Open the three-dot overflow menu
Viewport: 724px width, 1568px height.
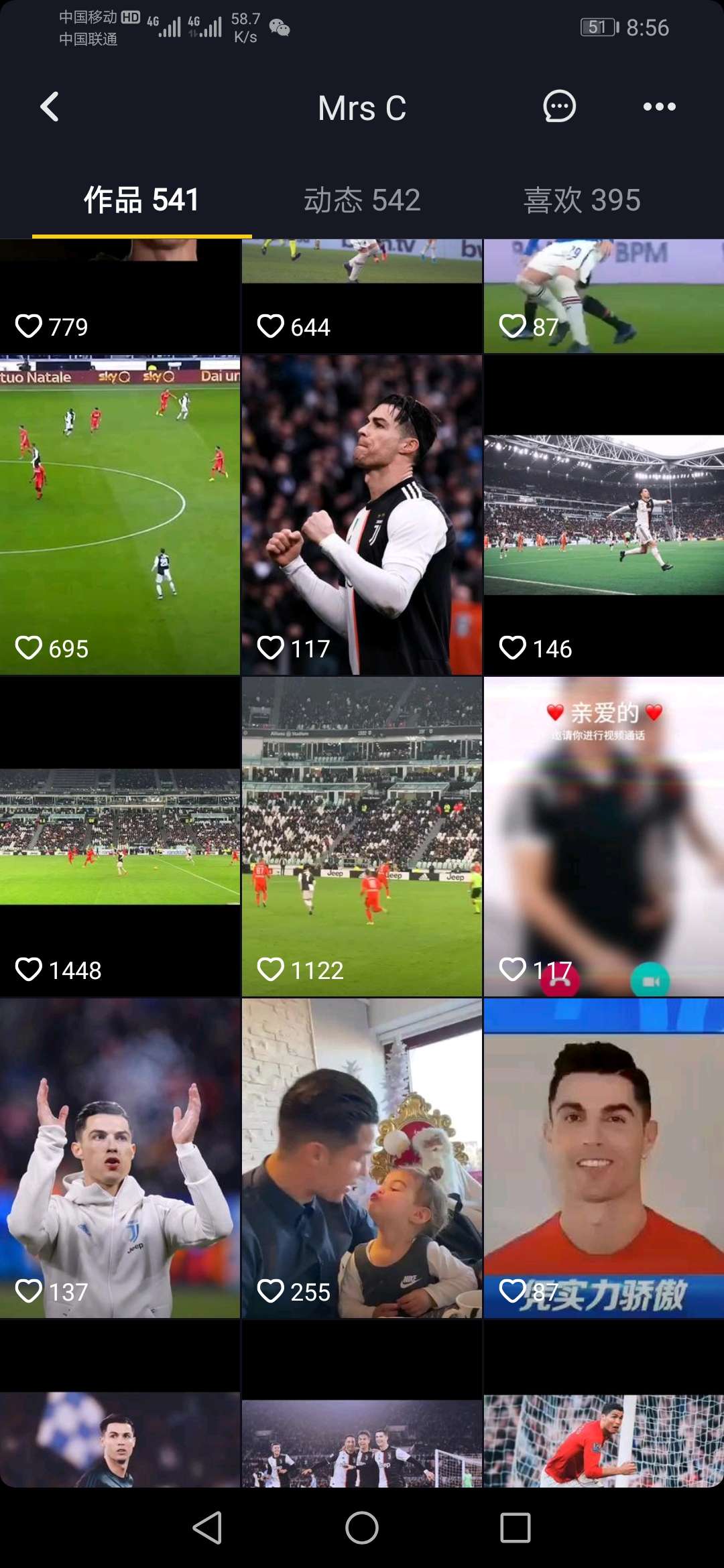click(659, 107)
